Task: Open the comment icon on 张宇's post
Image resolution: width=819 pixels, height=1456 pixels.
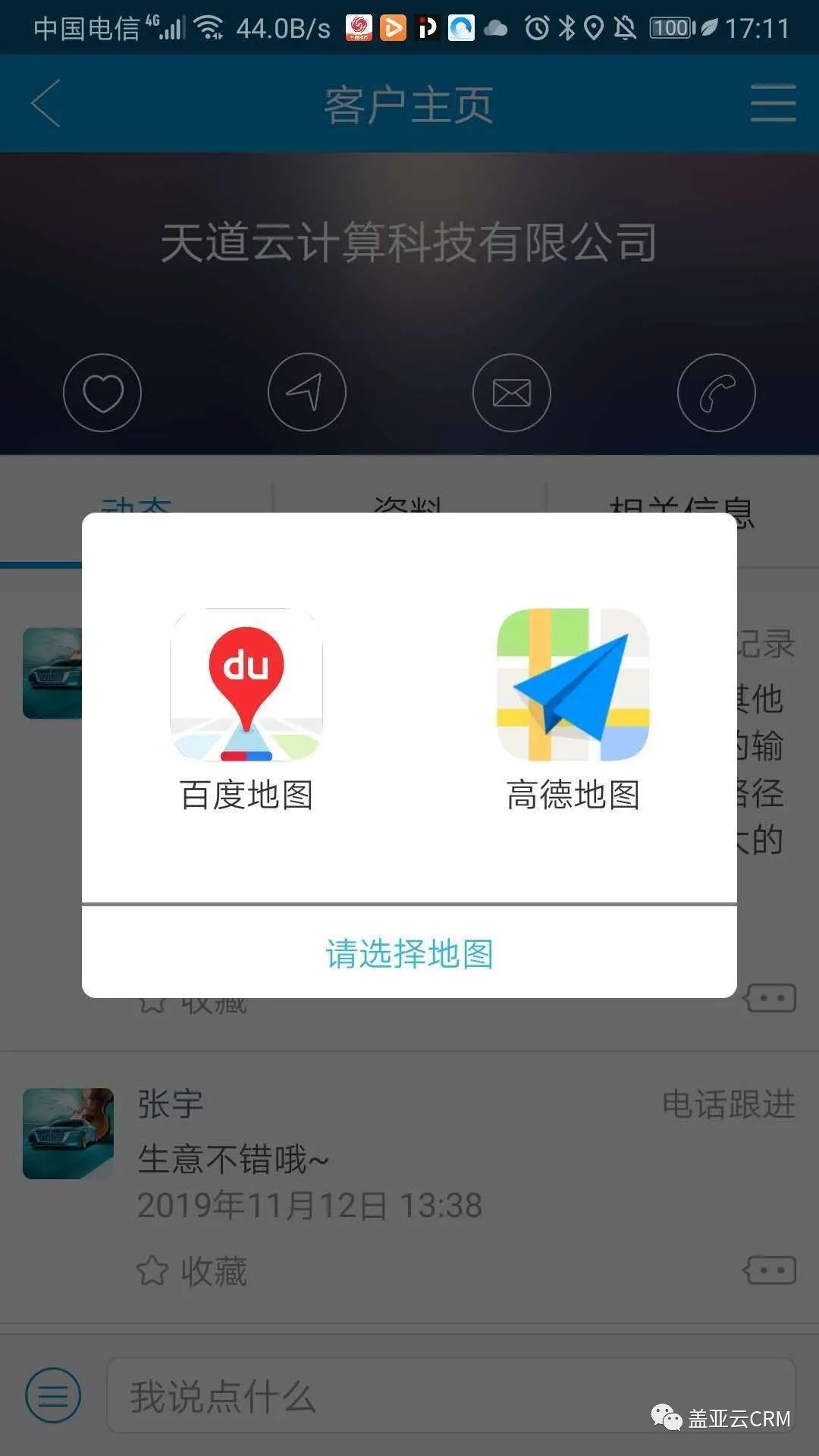Action: [x=770, y=1270]
